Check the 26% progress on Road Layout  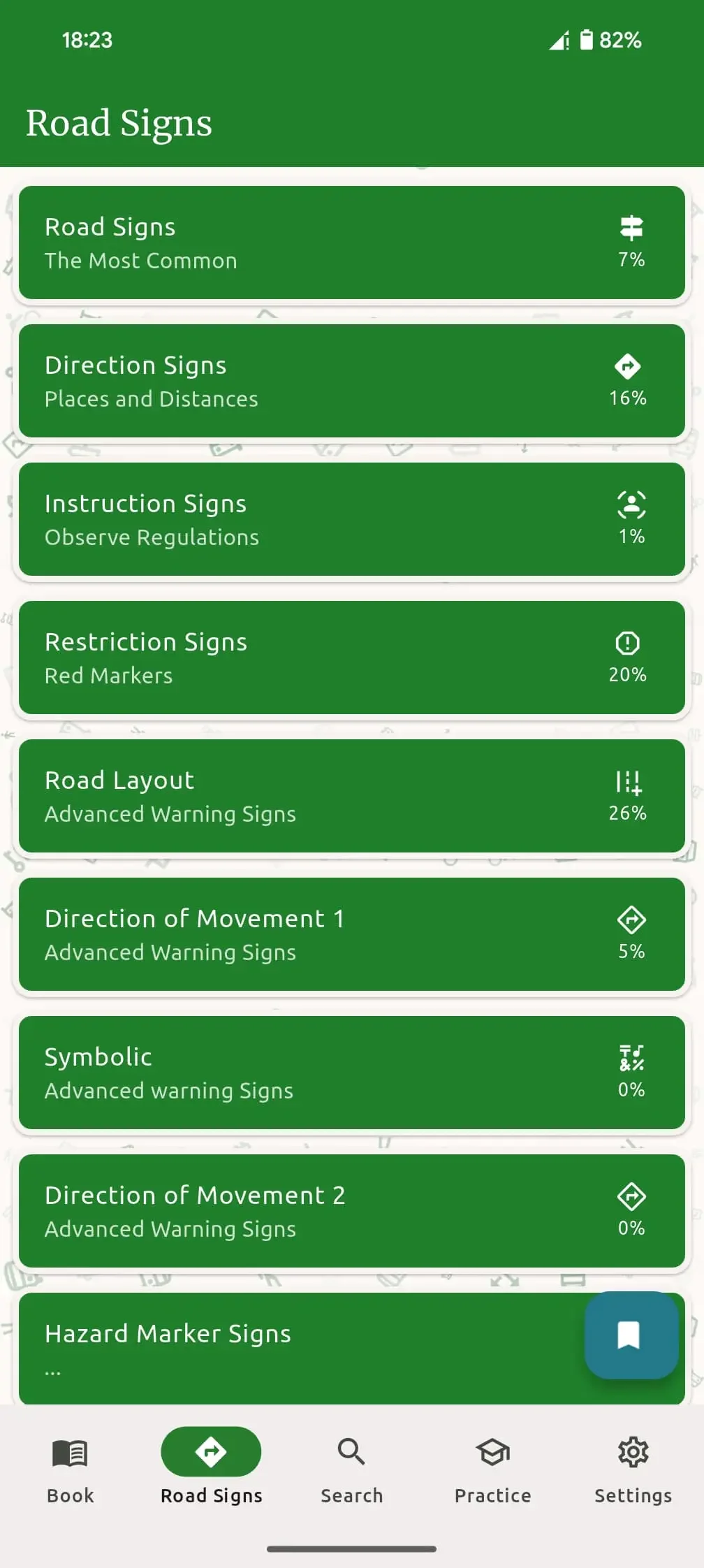tap(627, 813)
